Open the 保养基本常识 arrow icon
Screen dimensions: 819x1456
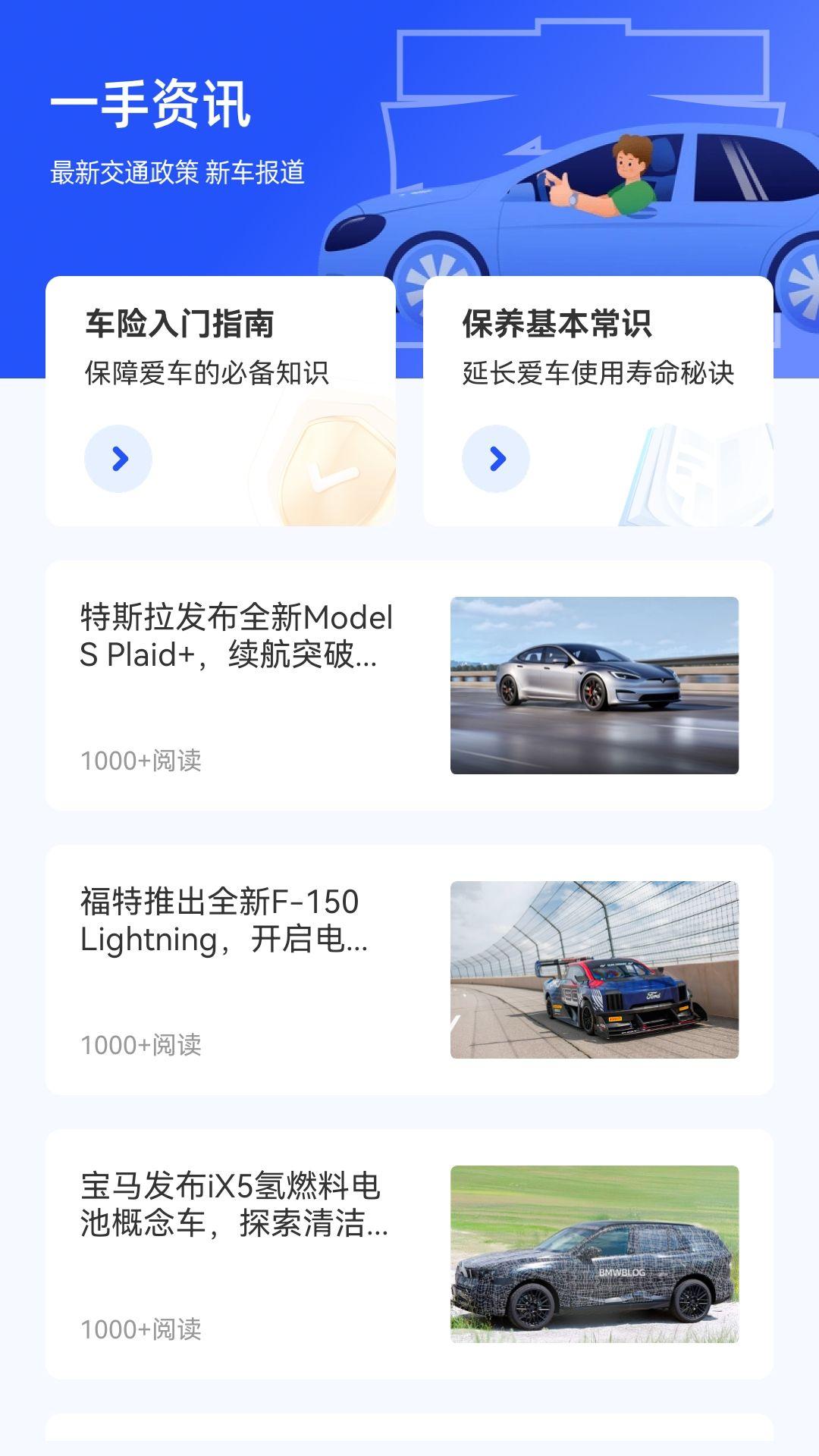[x=497, y=458]
